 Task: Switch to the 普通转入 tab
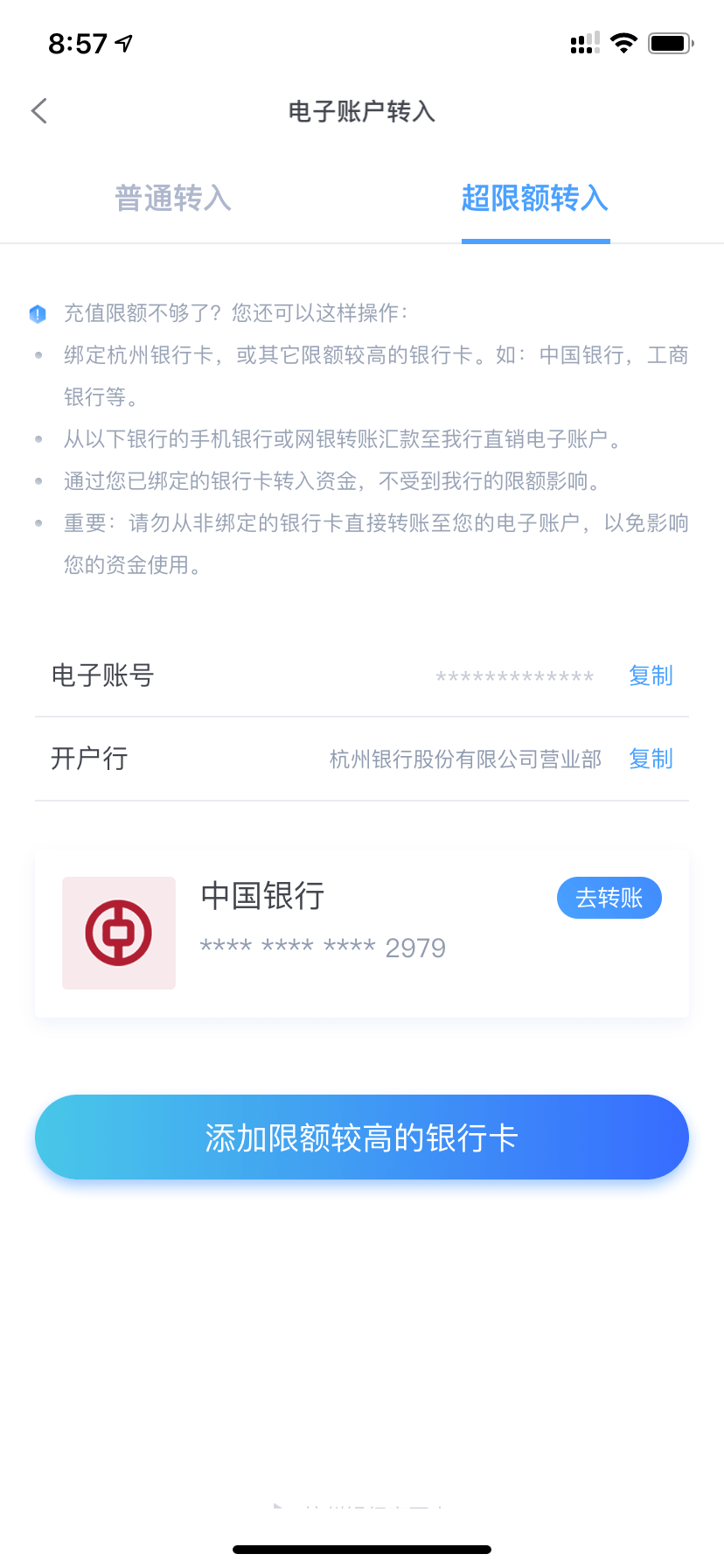[173, 199]
